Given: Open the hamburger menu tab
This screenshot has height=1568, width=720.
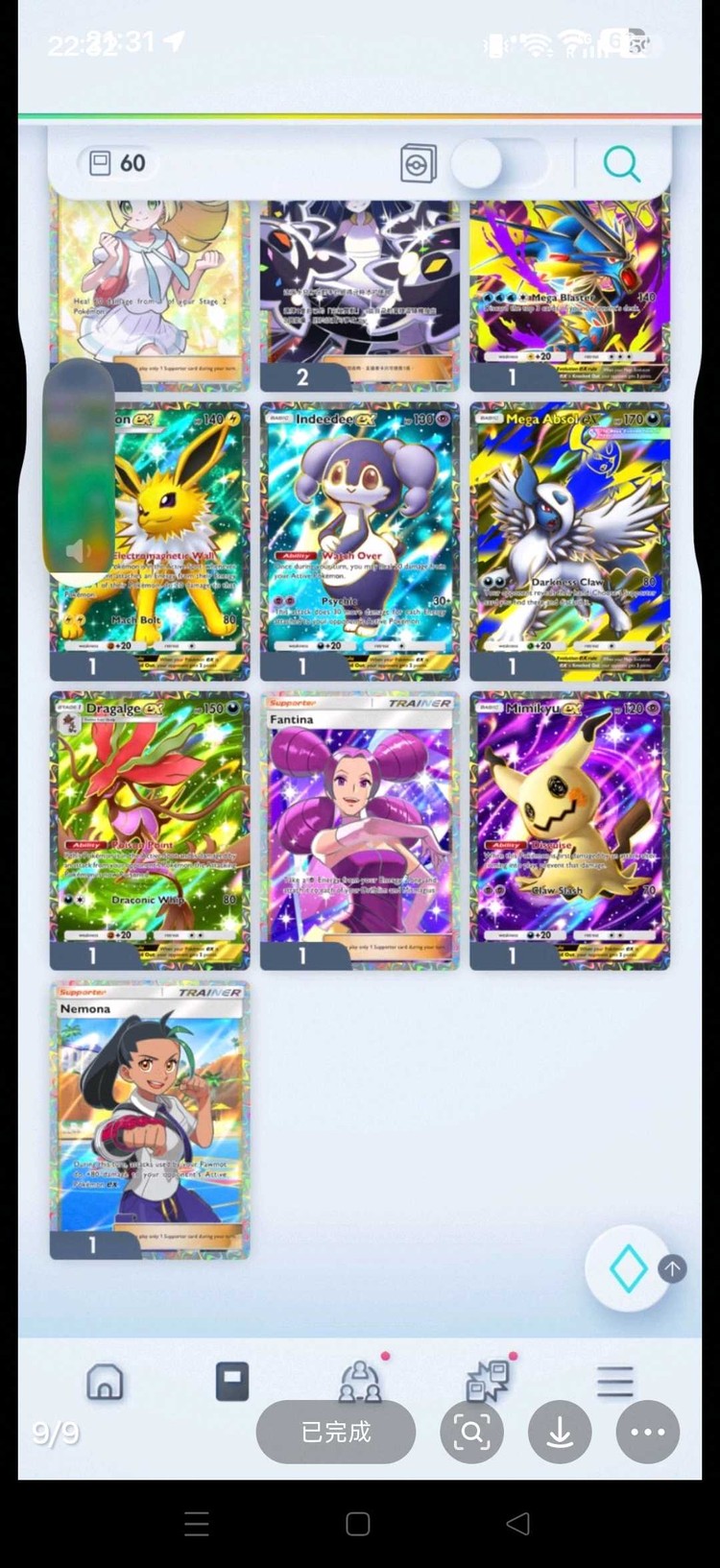Looking at the screenshot, I should (615, 1382).
